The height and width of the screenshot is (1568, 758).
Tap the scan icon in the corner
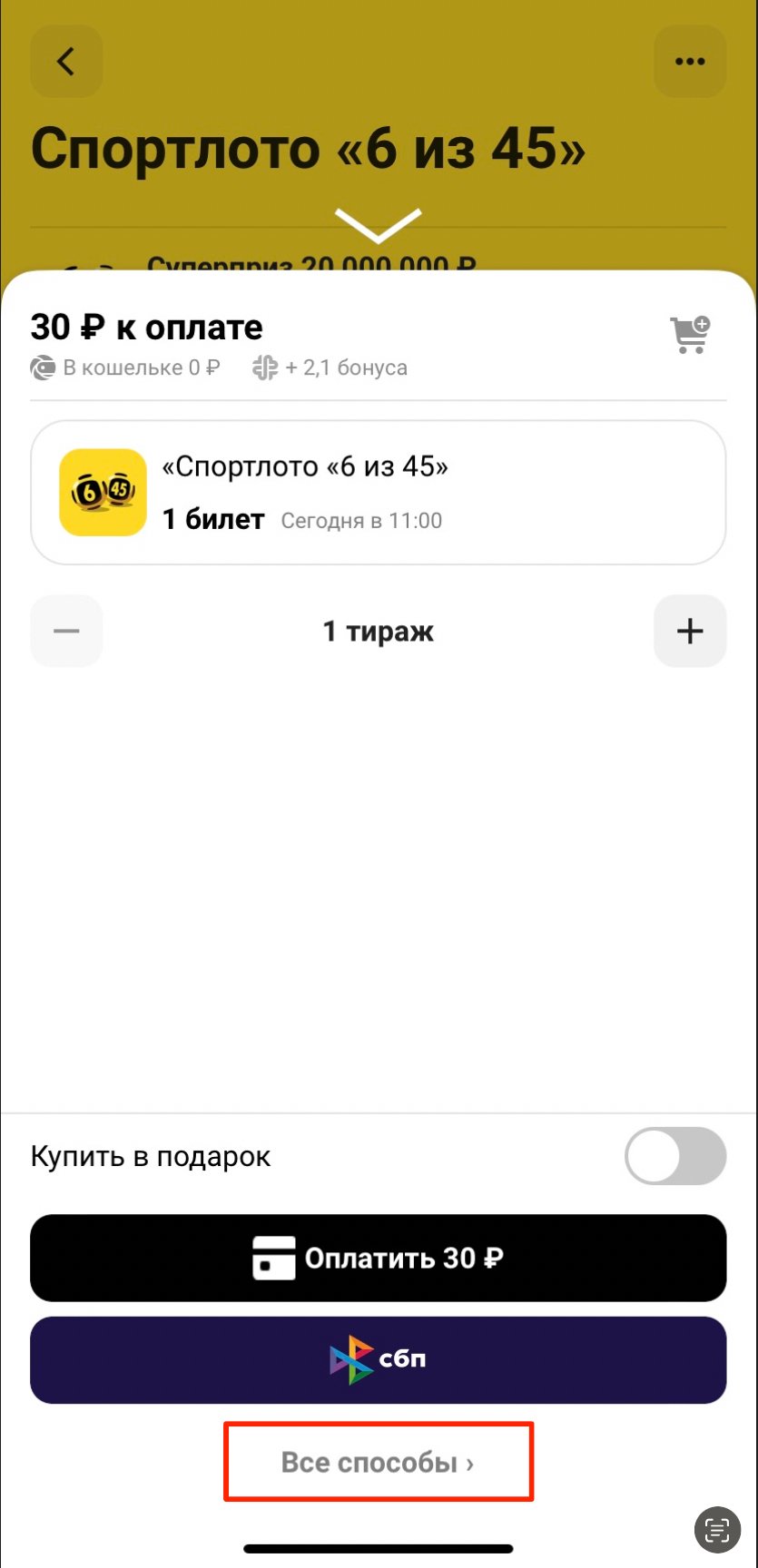tap(717, 1529)
